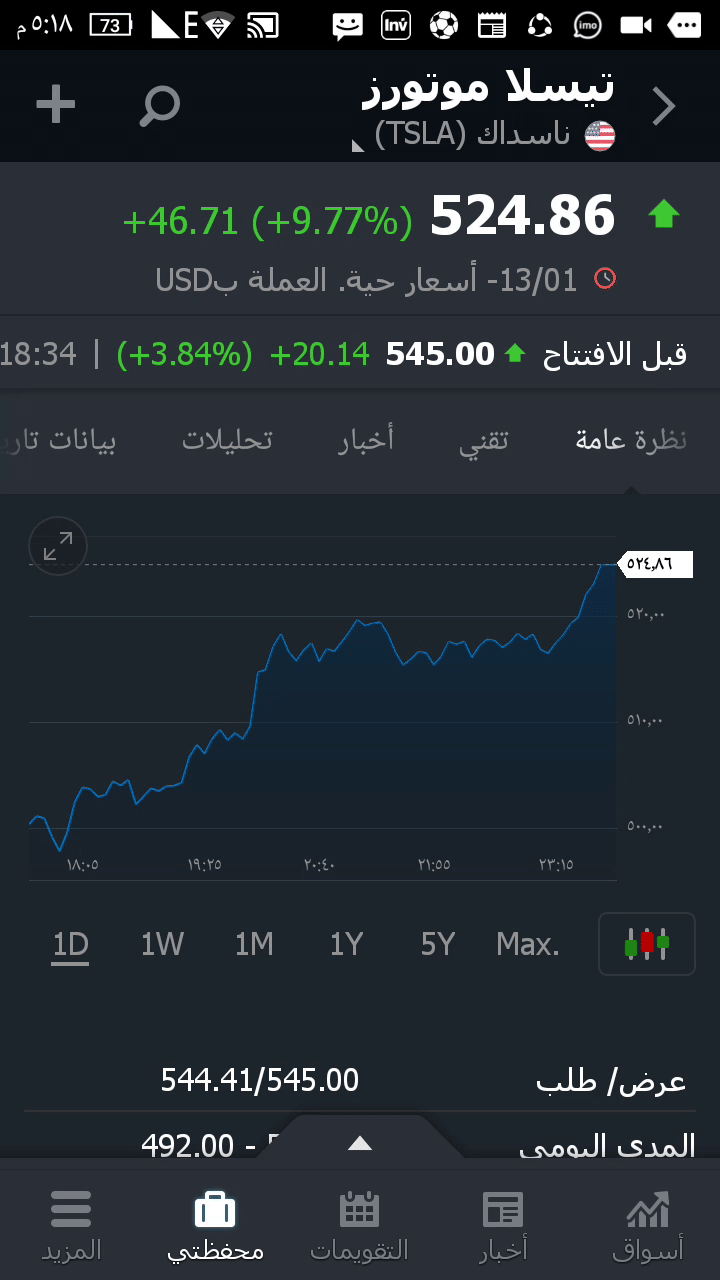Open the المزيد menu
Image resolution: width=720 pixels, height=1280 pixels.
coord(71,1224)
